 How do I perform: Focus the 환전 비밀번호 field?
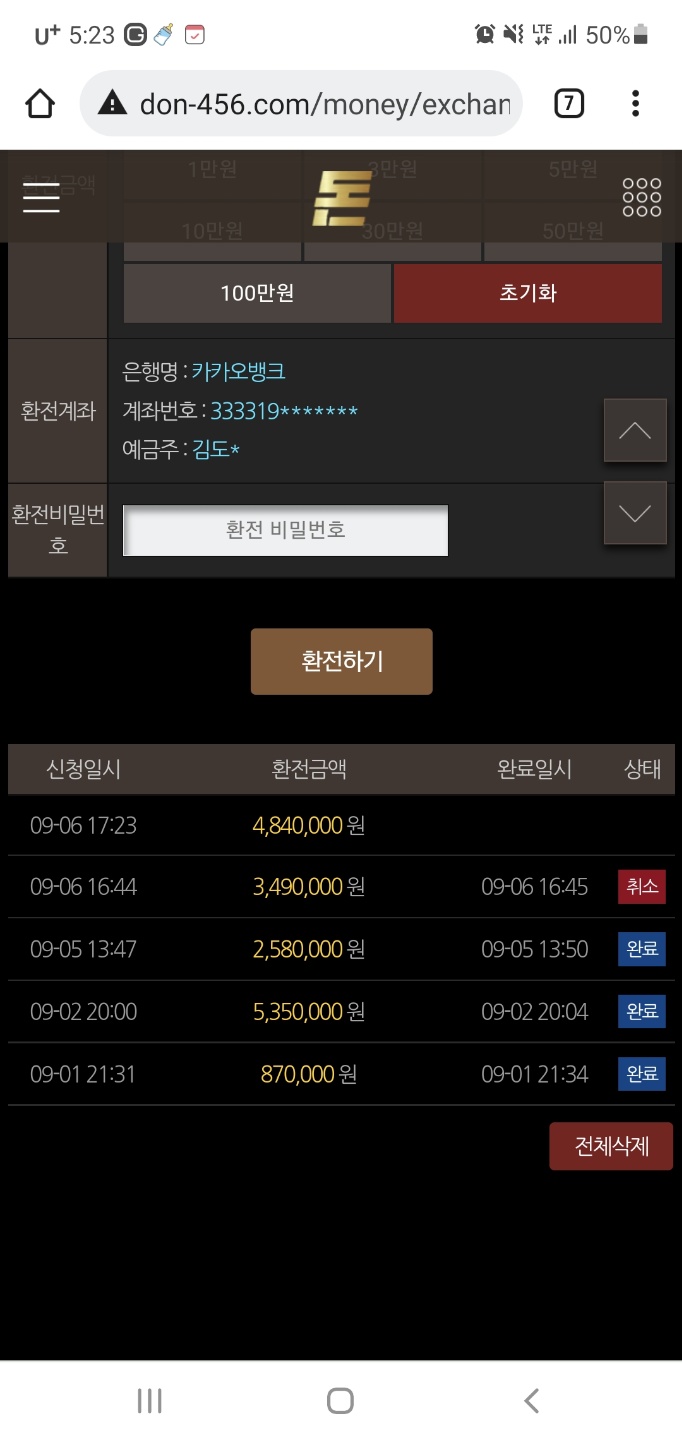pyautogui.click(x=285, y=530)
